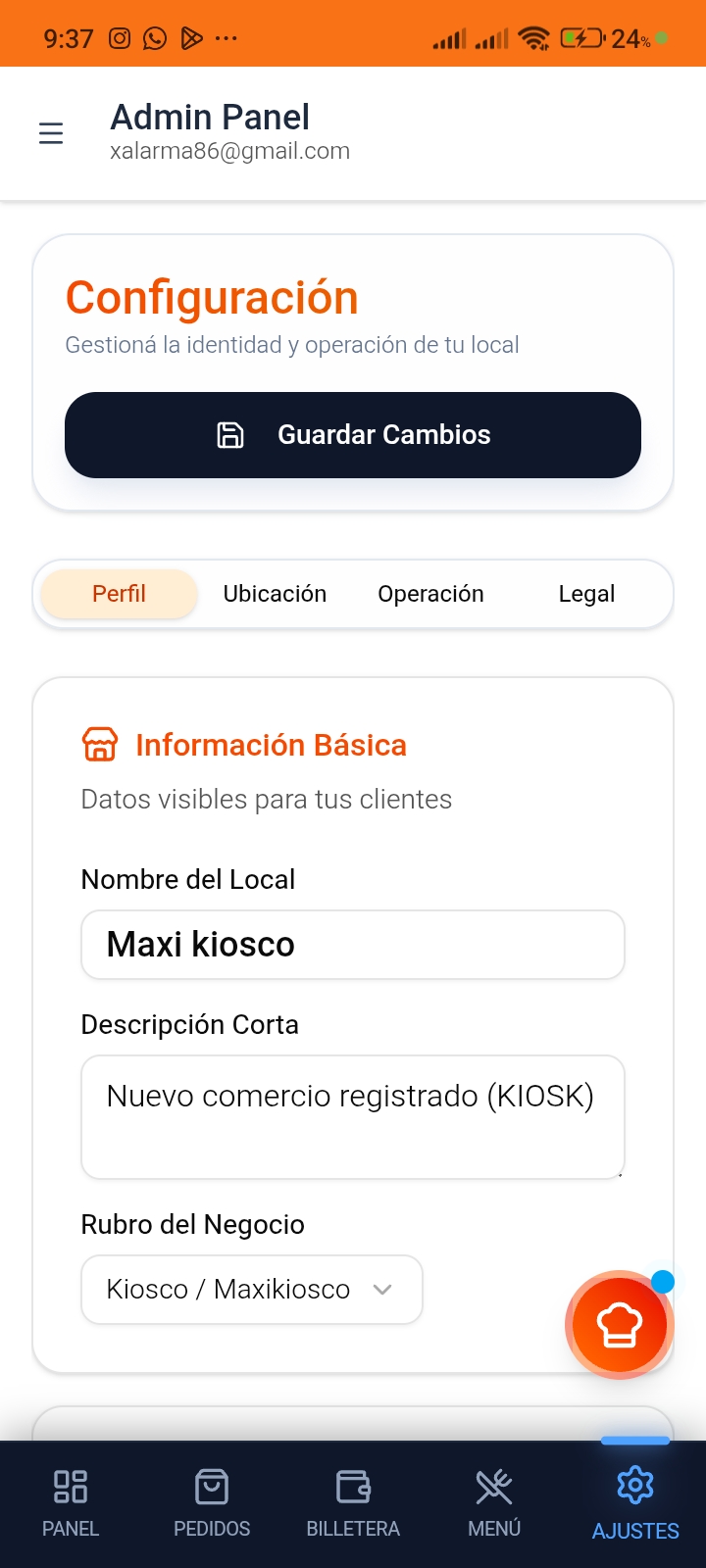Viewport: 706px width, 1568px height.
Task: Select Ajustes in the bottom navigation
Action: click(635, 1503)
